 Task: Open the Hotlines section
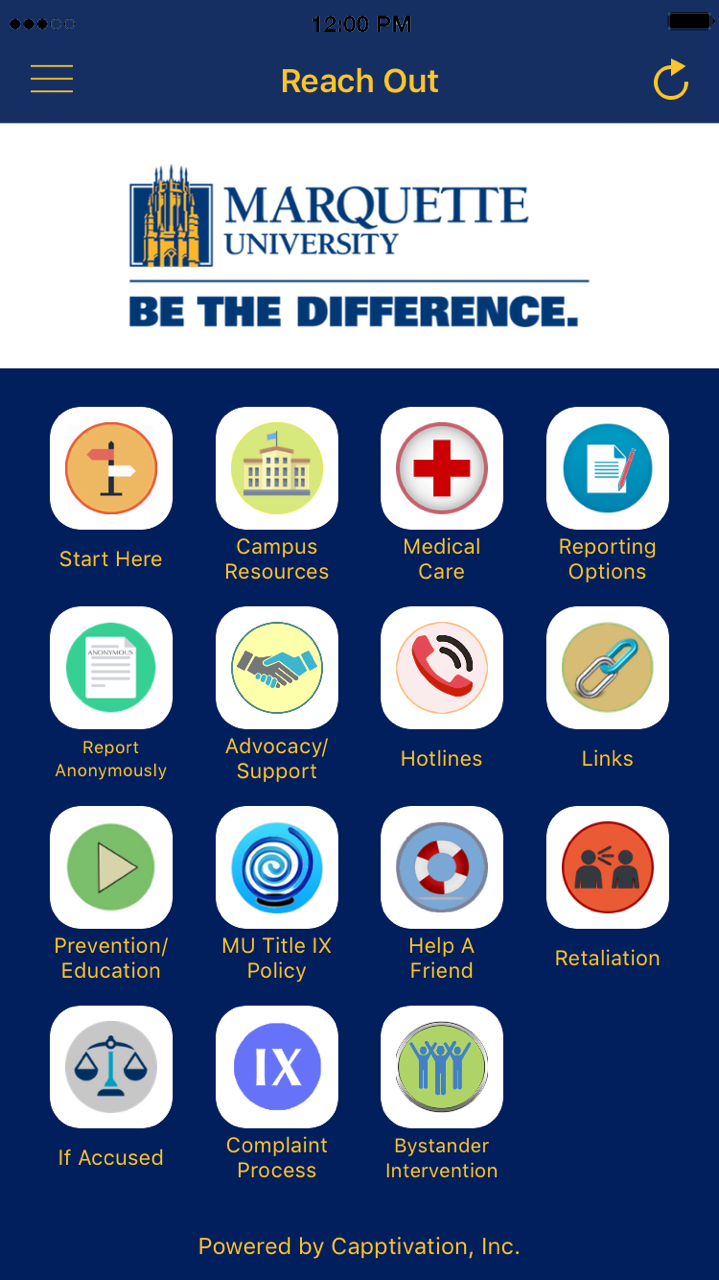[x=442, y=667]
